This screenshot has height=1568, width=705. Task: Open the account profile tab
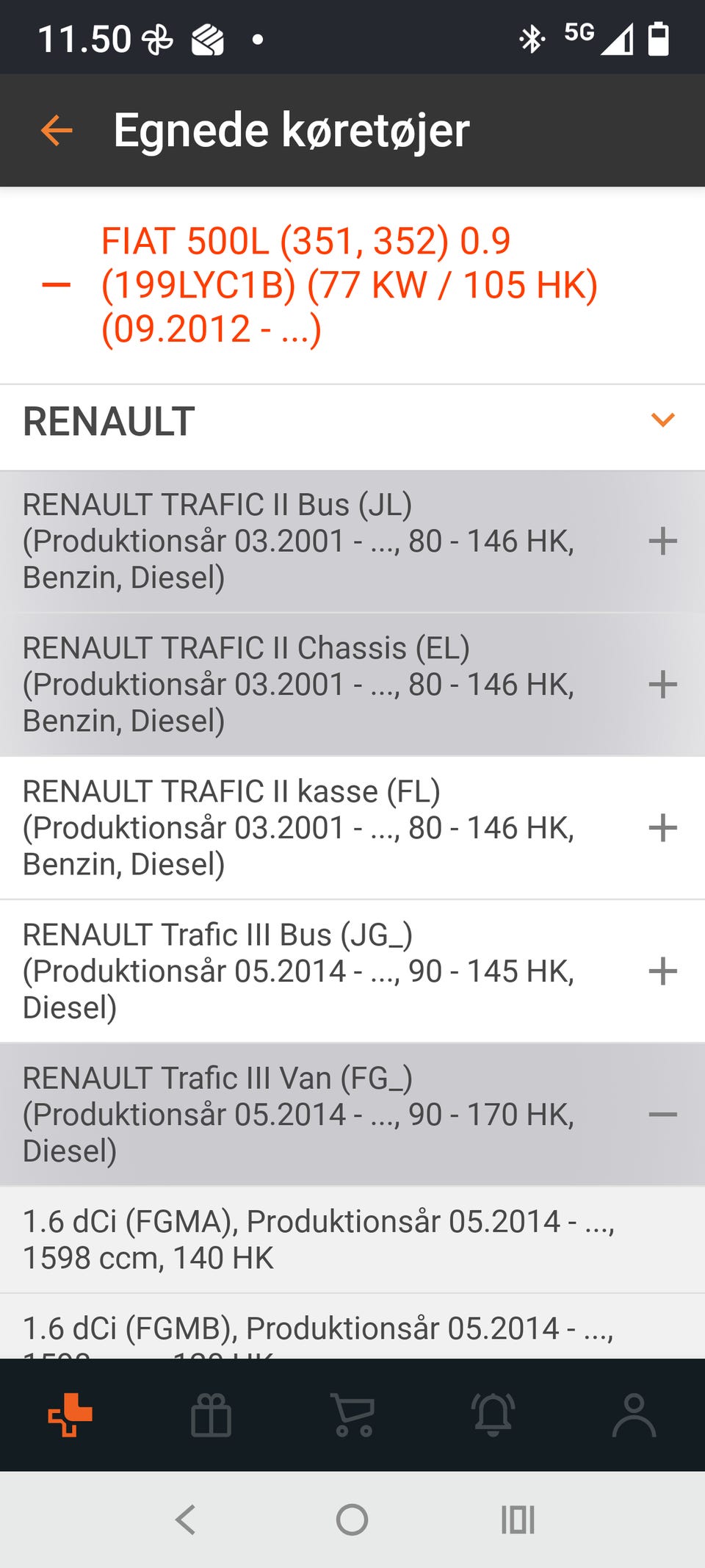click(634, 1414)
